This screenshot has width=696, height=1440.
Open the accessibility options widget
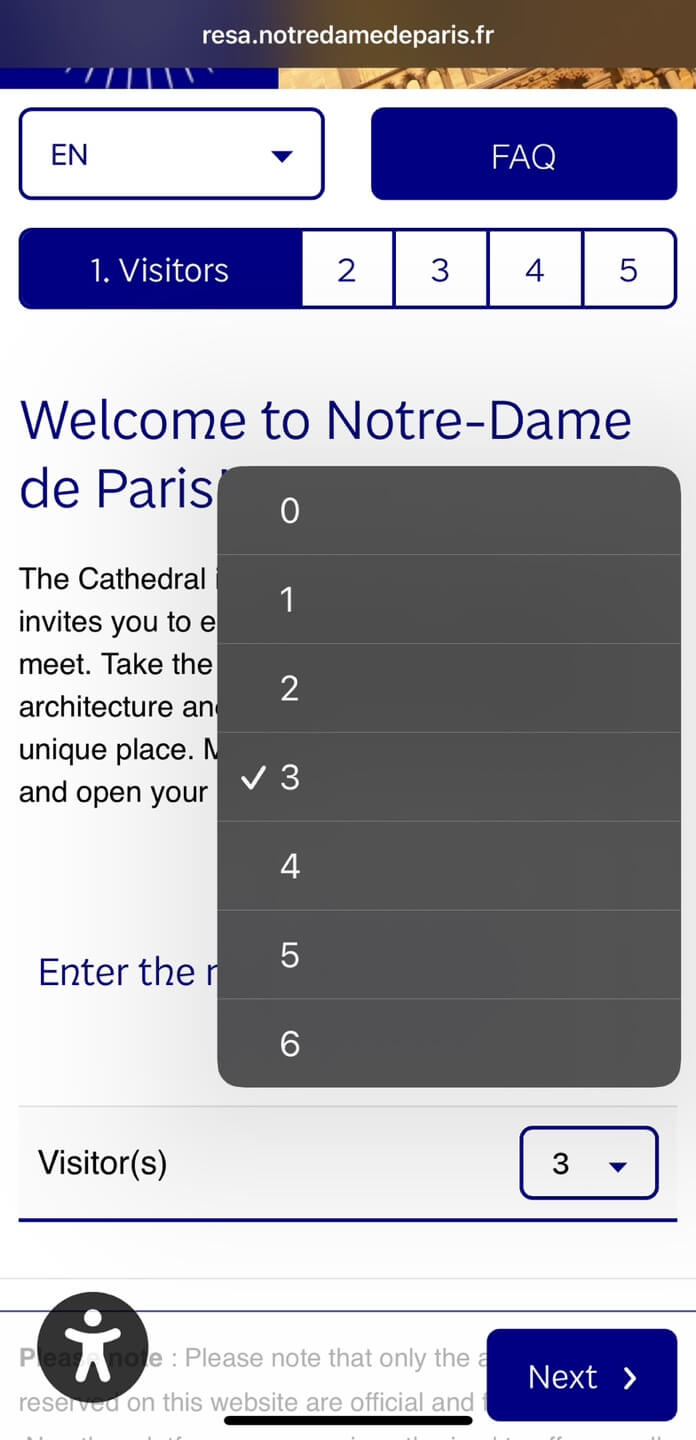tap(92, 1346)
